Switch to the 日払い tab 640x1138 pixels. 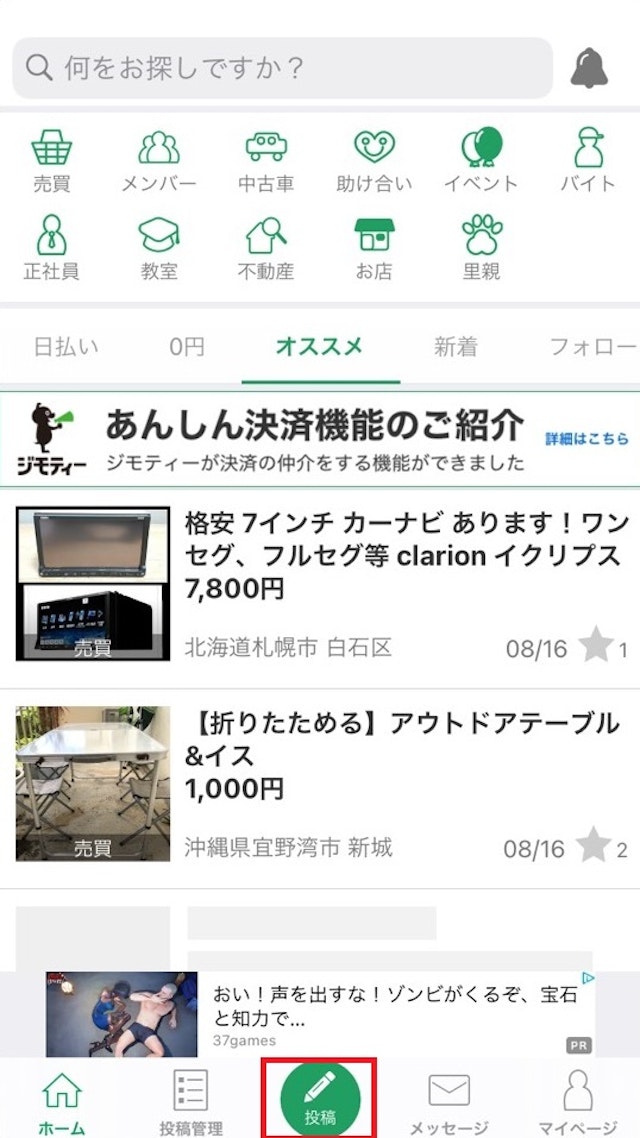(x=66, y=347)
